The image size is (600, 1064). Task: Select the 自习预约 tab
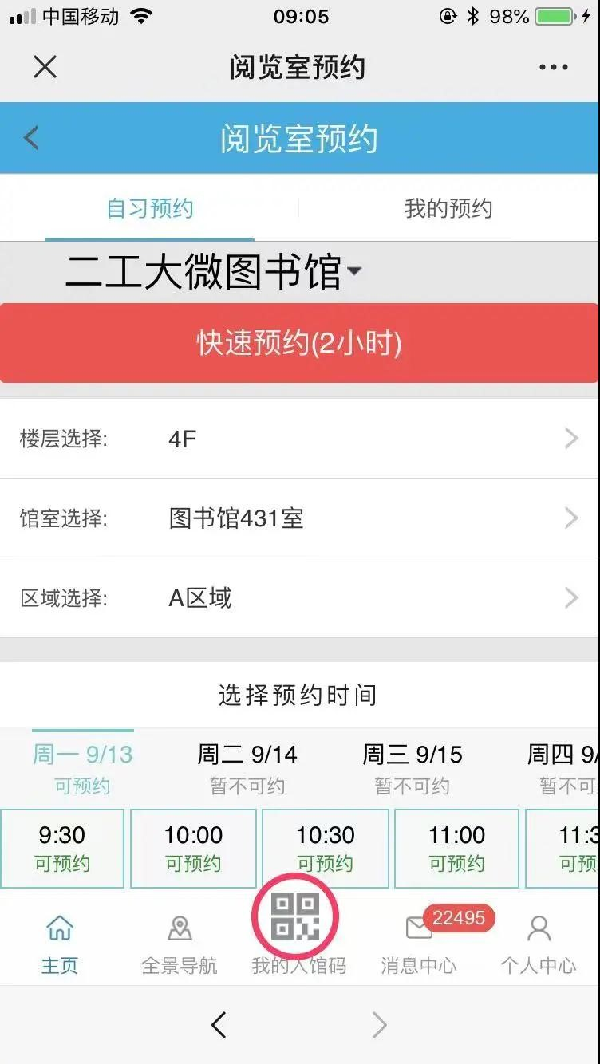click(x=150, y=209)
